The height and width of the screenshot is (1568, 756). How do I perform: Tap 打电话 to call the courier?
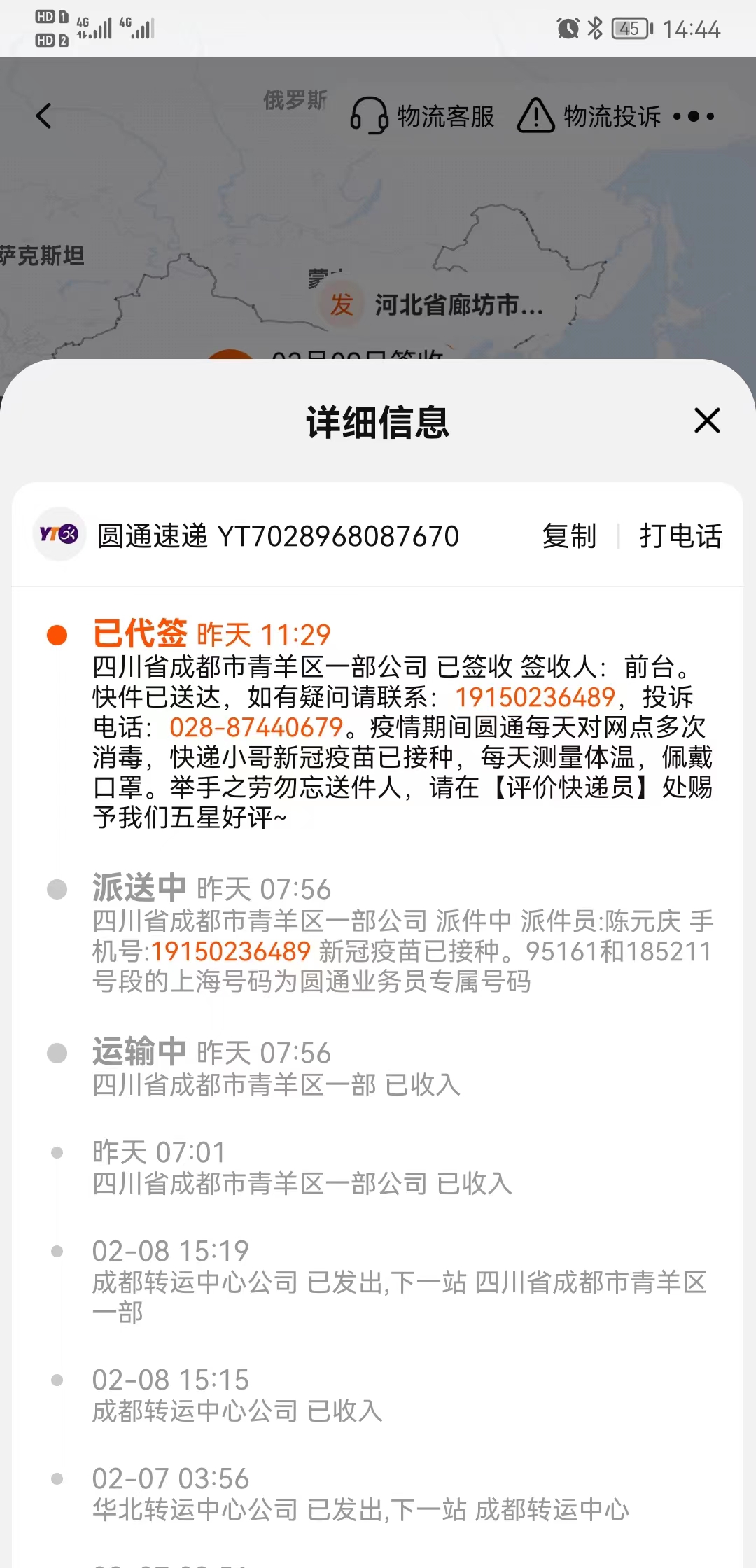tap(680, 536)
